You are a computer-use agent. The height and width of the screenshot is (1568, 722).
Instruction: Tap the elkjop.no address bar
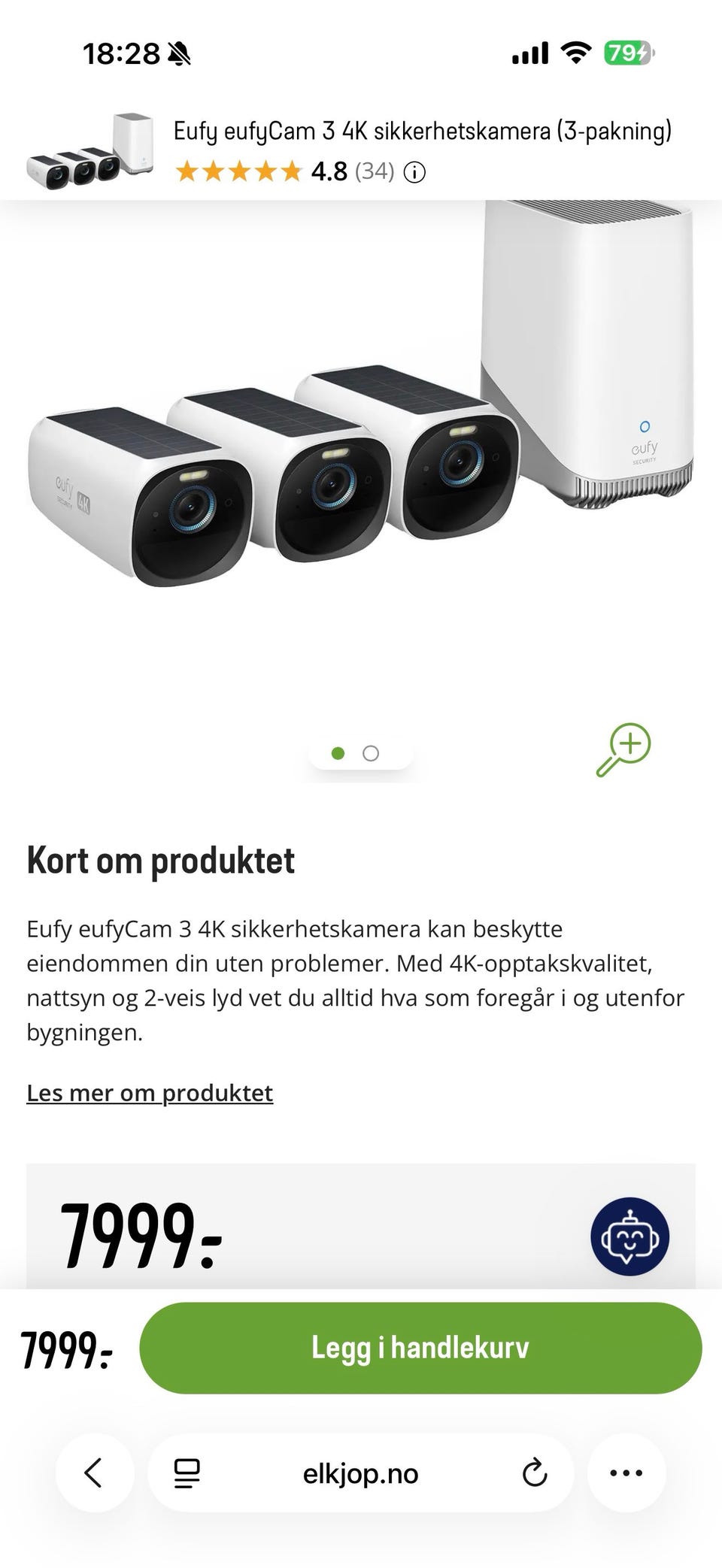[x=361, y=1473]
